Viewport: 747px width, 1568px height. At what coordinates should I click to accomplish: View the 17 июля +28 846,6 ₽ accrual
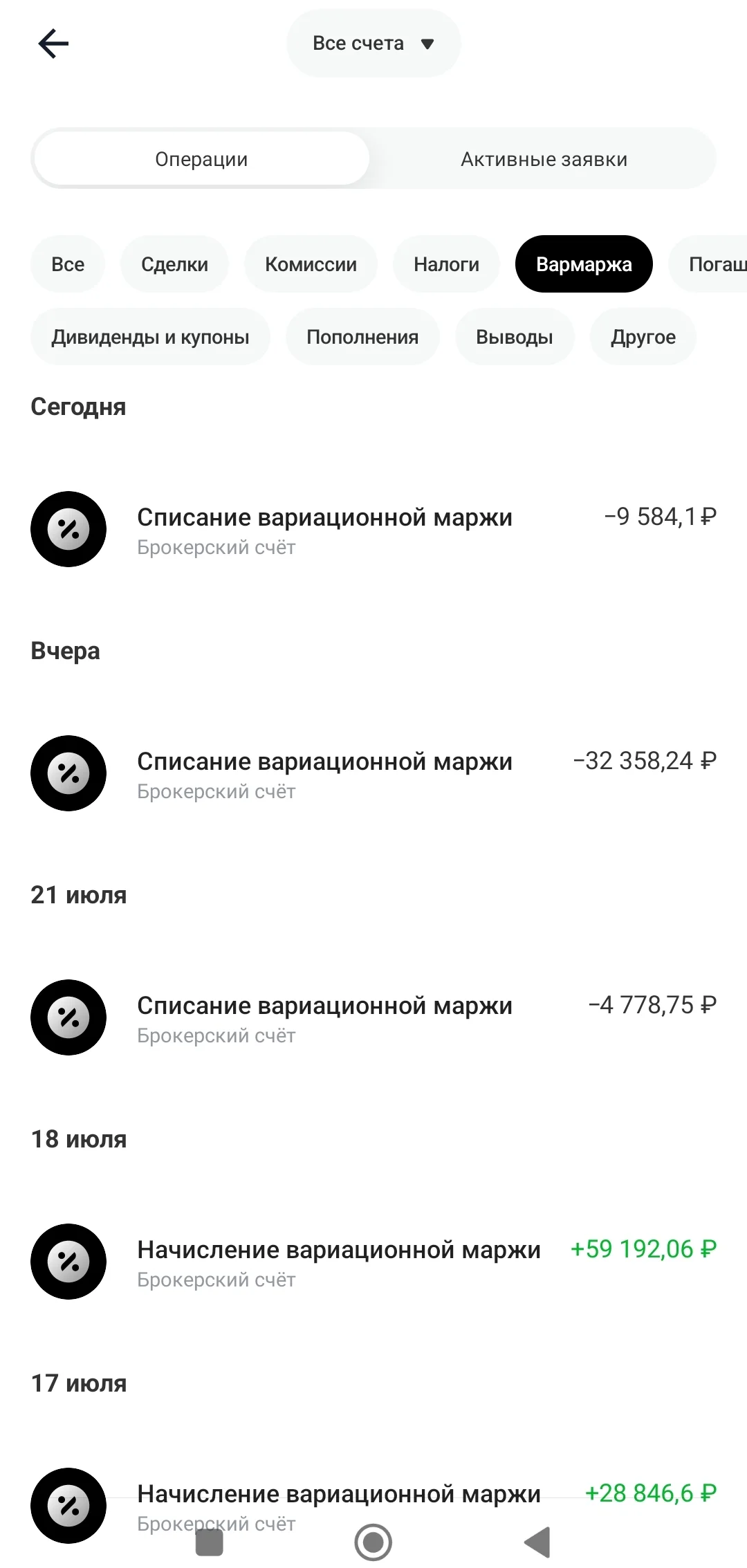tap(373, 1506)
